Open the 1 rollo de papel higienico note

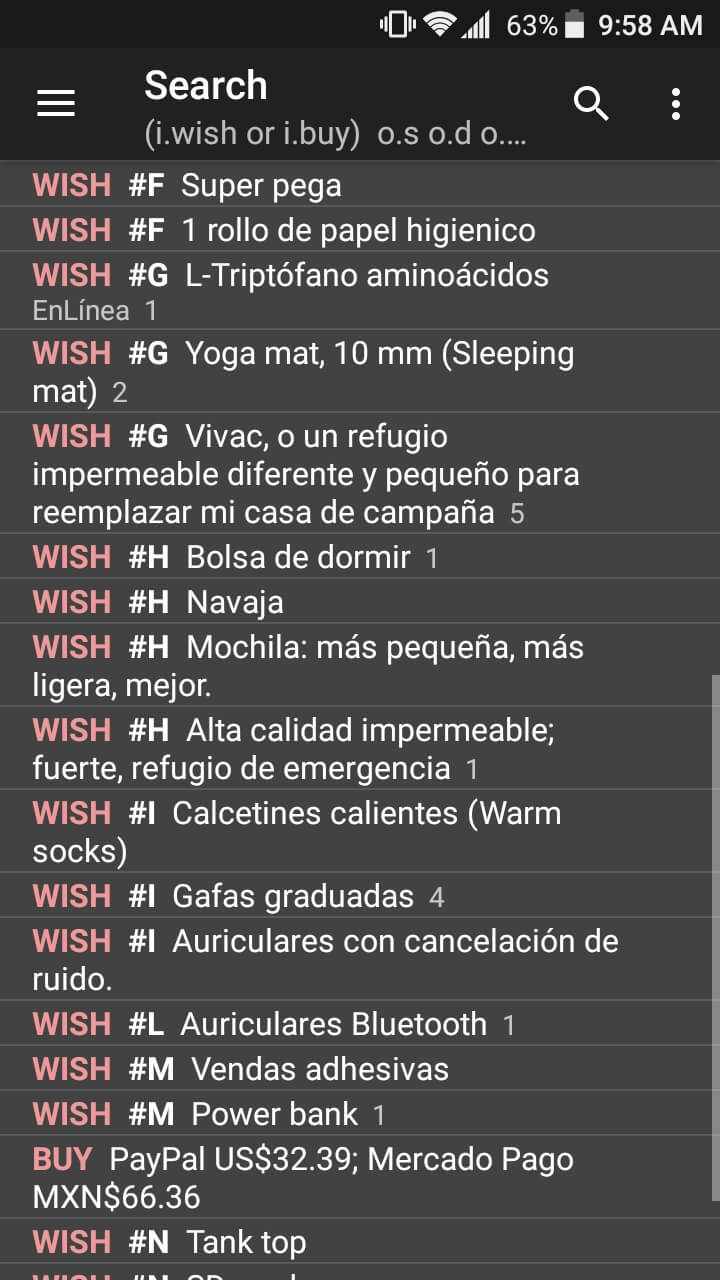coord(360,230)
